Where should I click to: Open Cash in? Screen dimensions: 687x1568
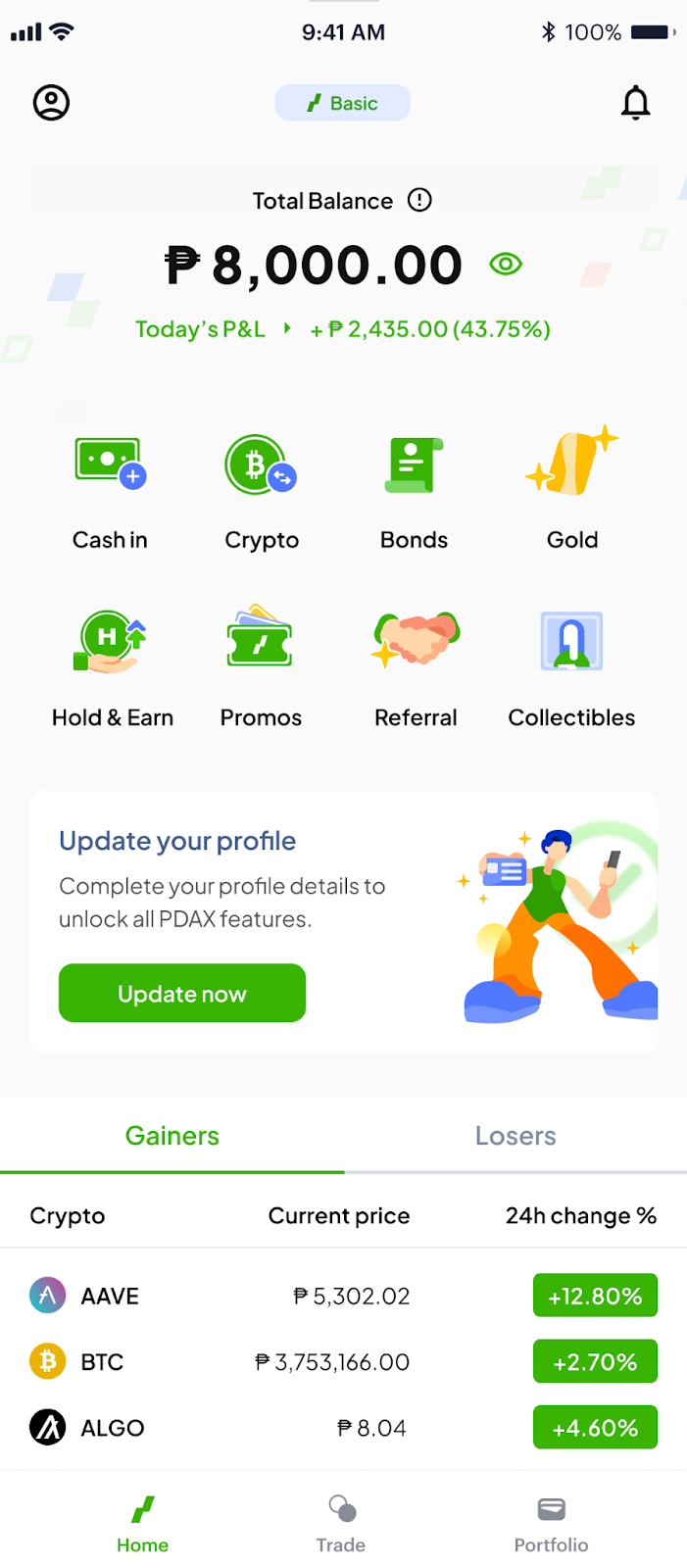click(x=110, y=490)
